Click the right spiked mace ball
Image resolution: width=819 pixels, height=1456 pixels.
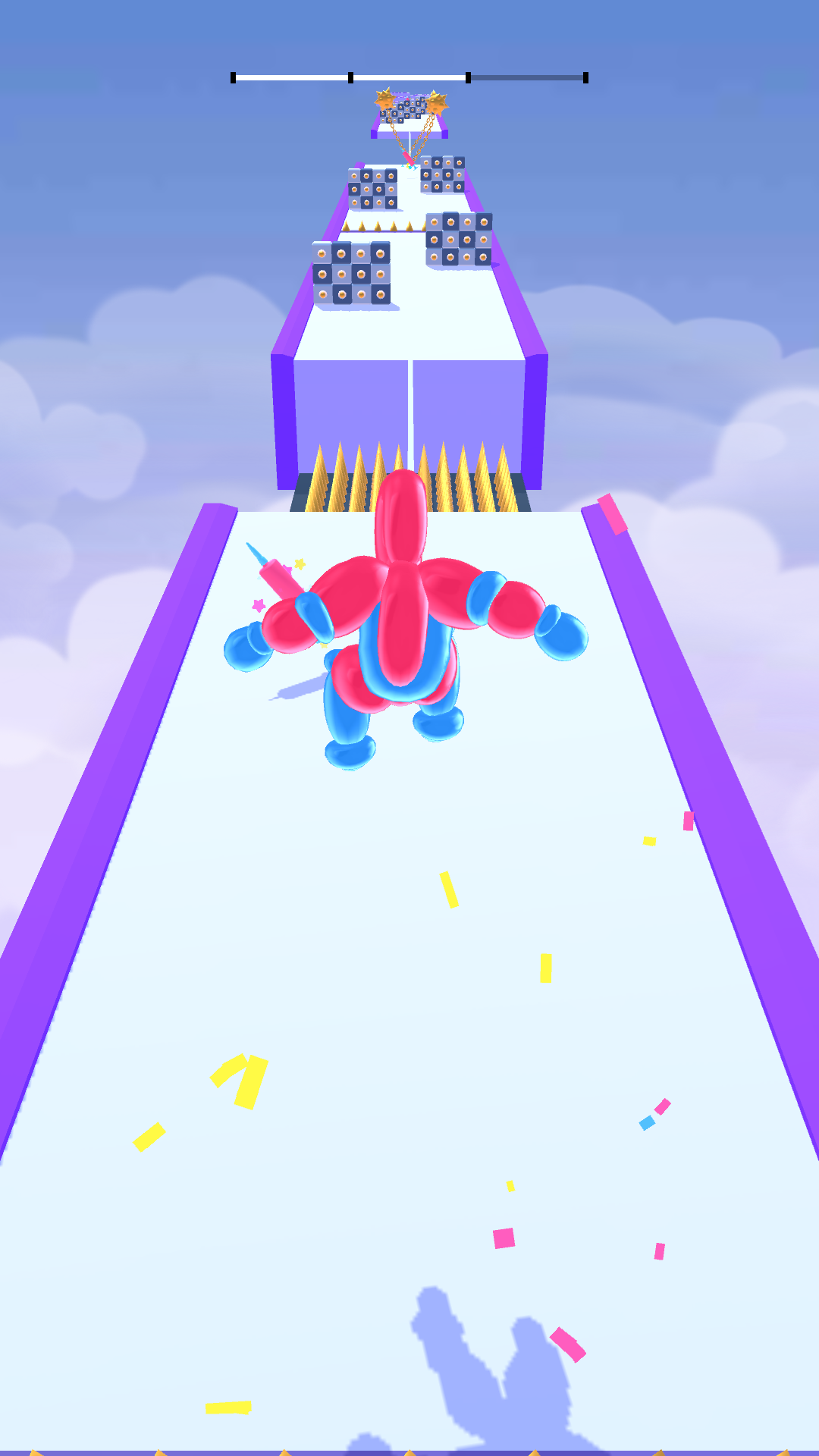pyautogui.click(x=438, y=102)
